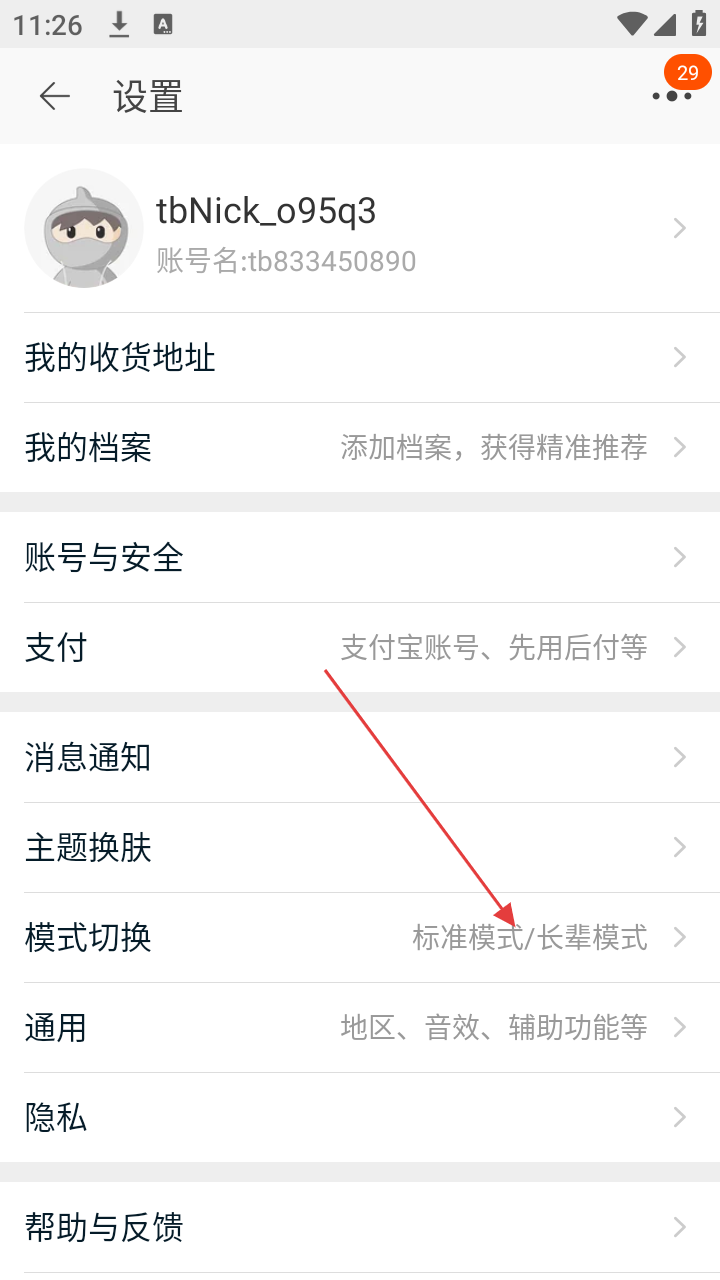Open 模式切换 to change mode
This screenshot has height=1280, width=720.
pos(360,938)
